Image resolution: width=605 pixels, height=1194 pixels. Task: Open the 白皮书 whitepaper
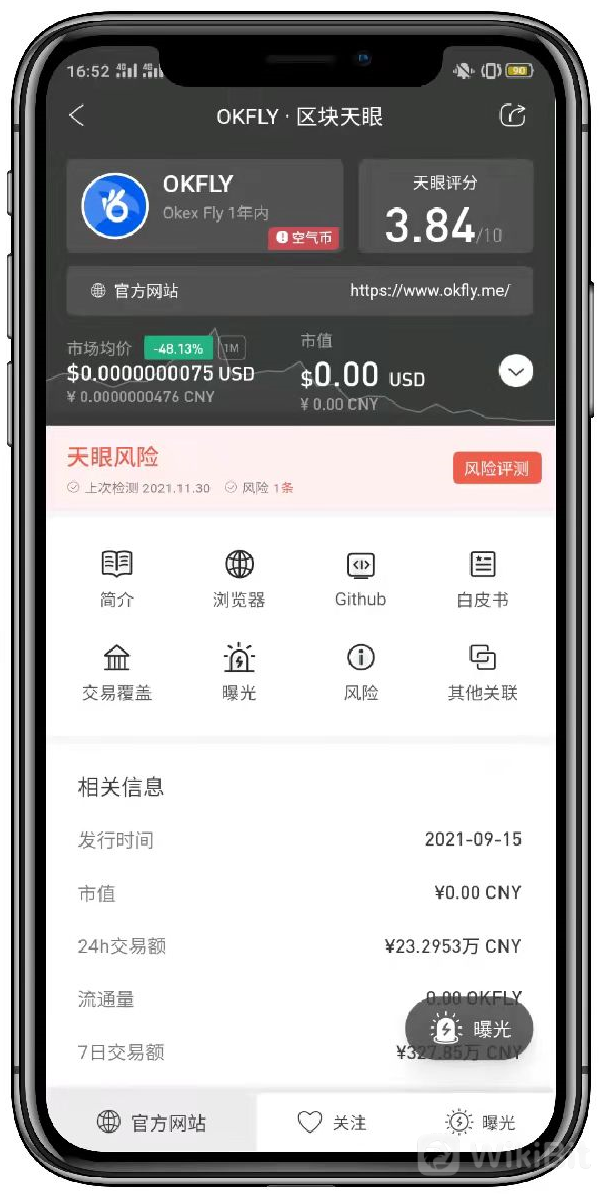coord(483,578)
